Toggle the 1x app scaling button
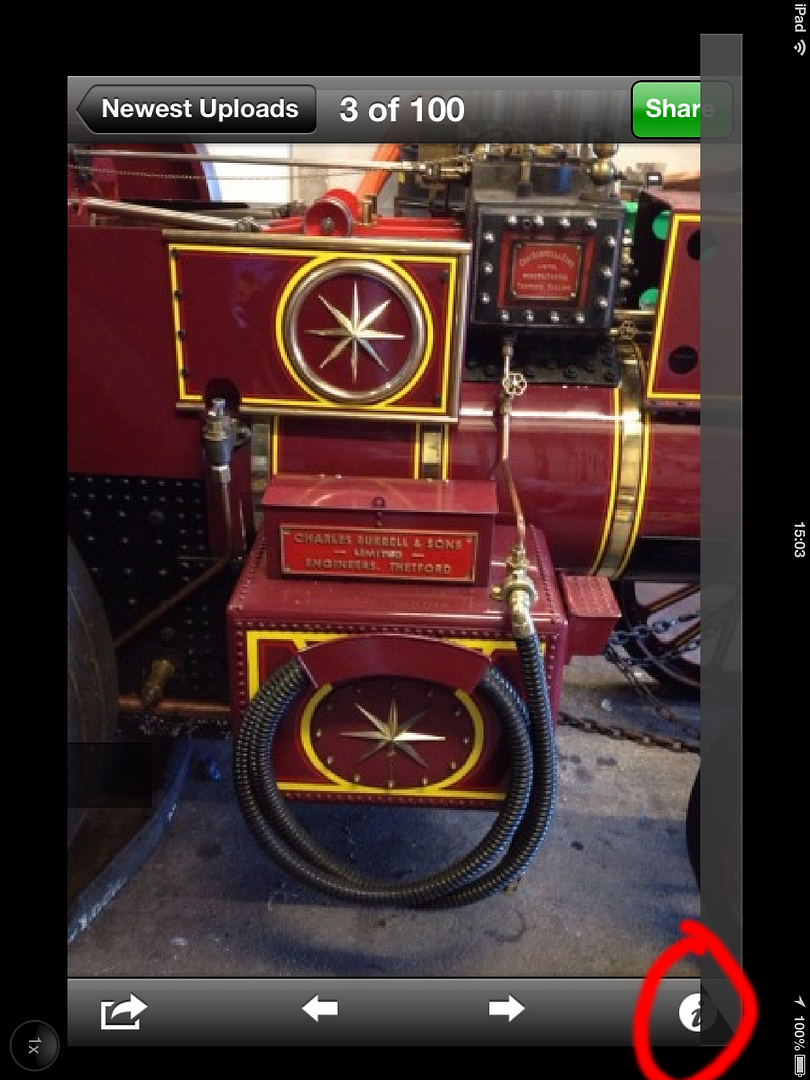 (x=33, y=1047)
